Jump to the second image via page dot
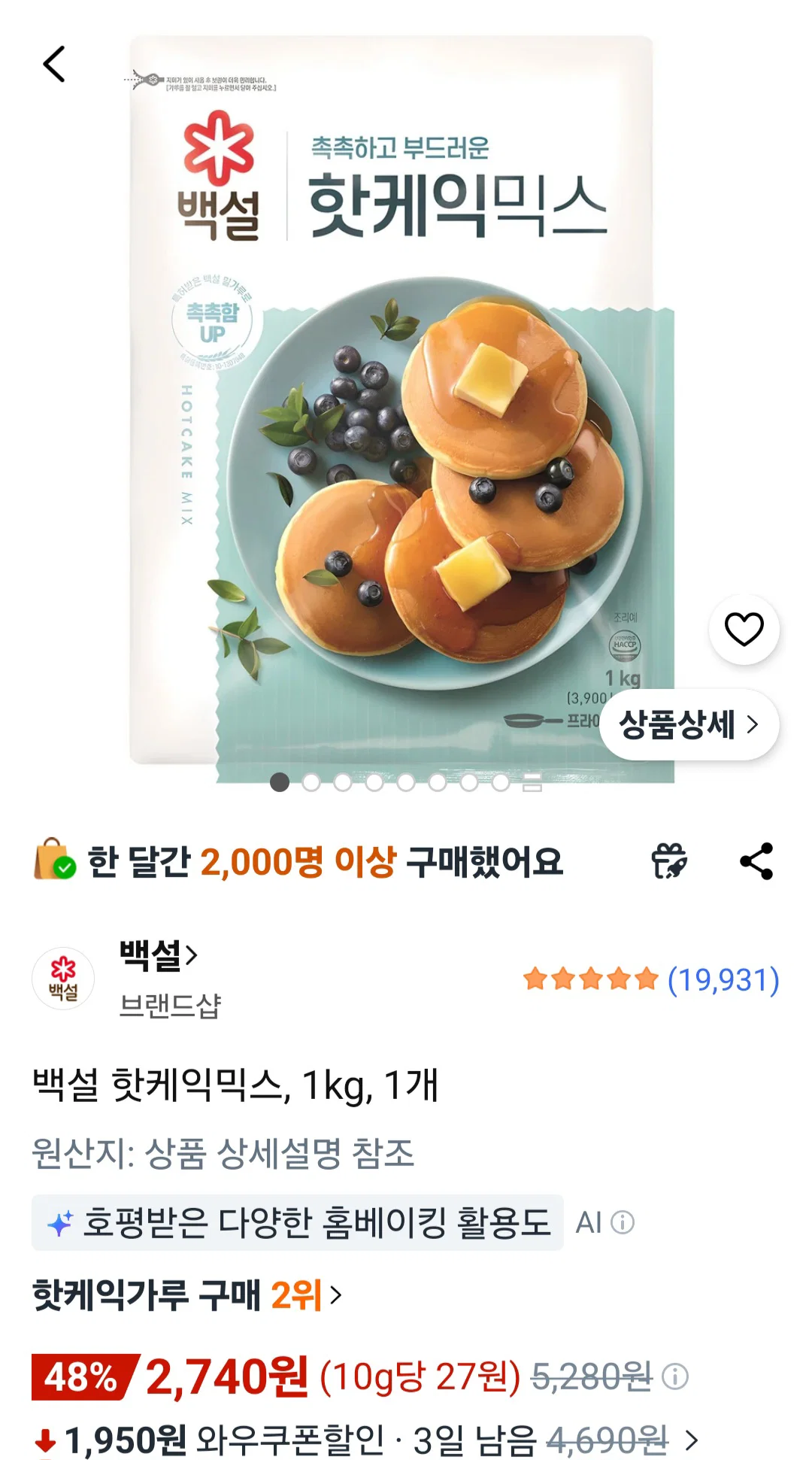The image size is (812, 1460). (x=311, y=783)
